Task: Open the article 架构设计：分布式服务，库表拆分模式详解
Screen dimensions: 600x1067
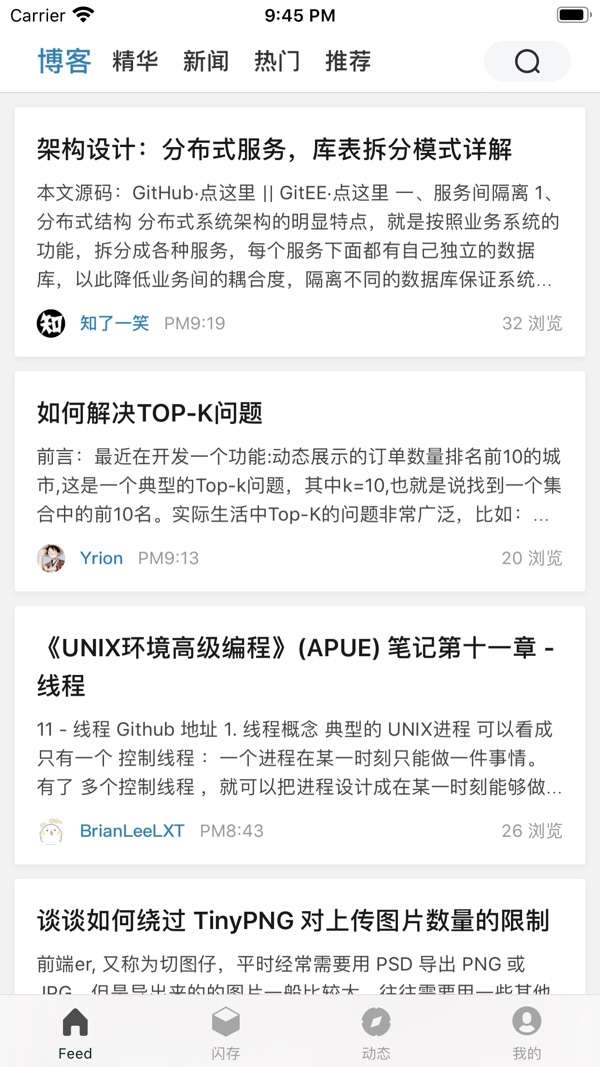Action: (274, 150)
